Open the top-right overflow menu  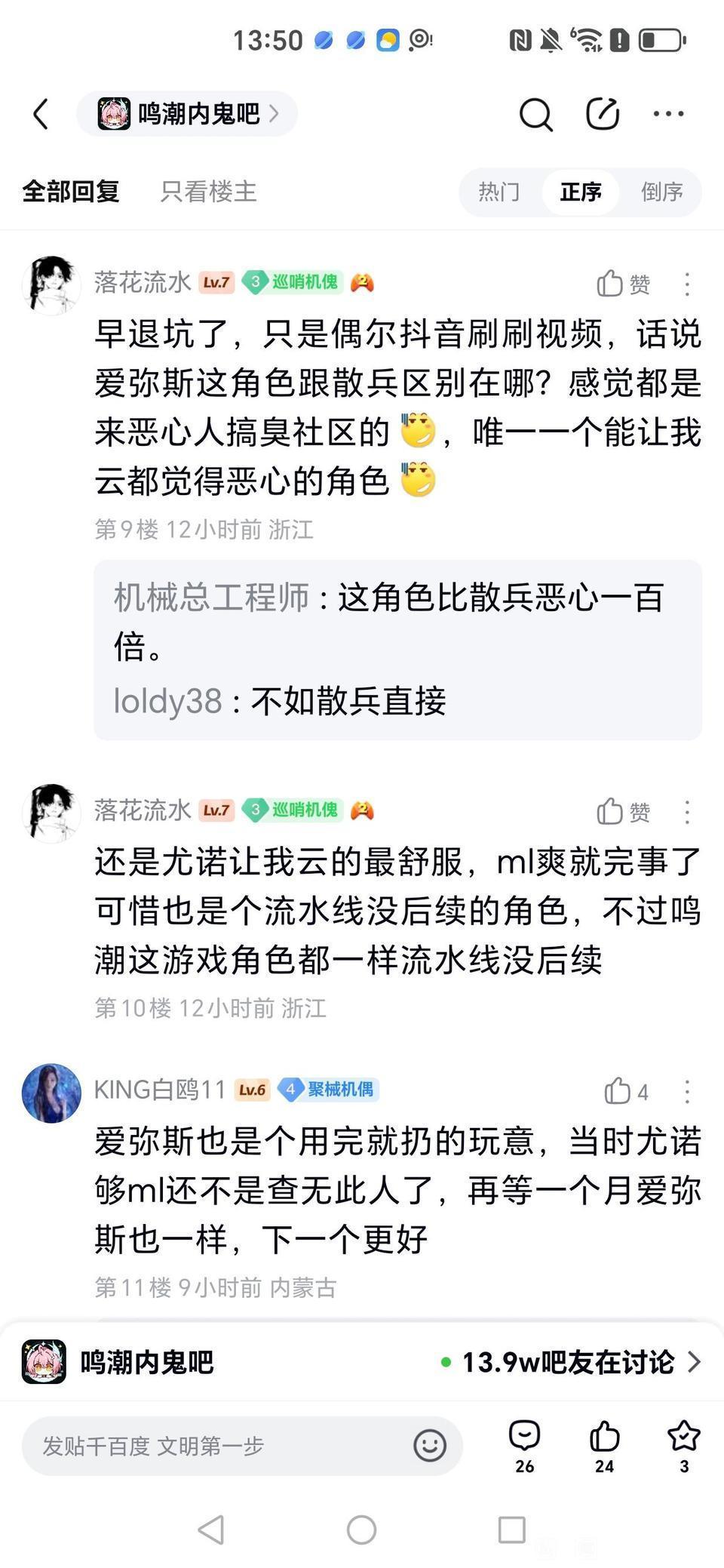[668, 115]
